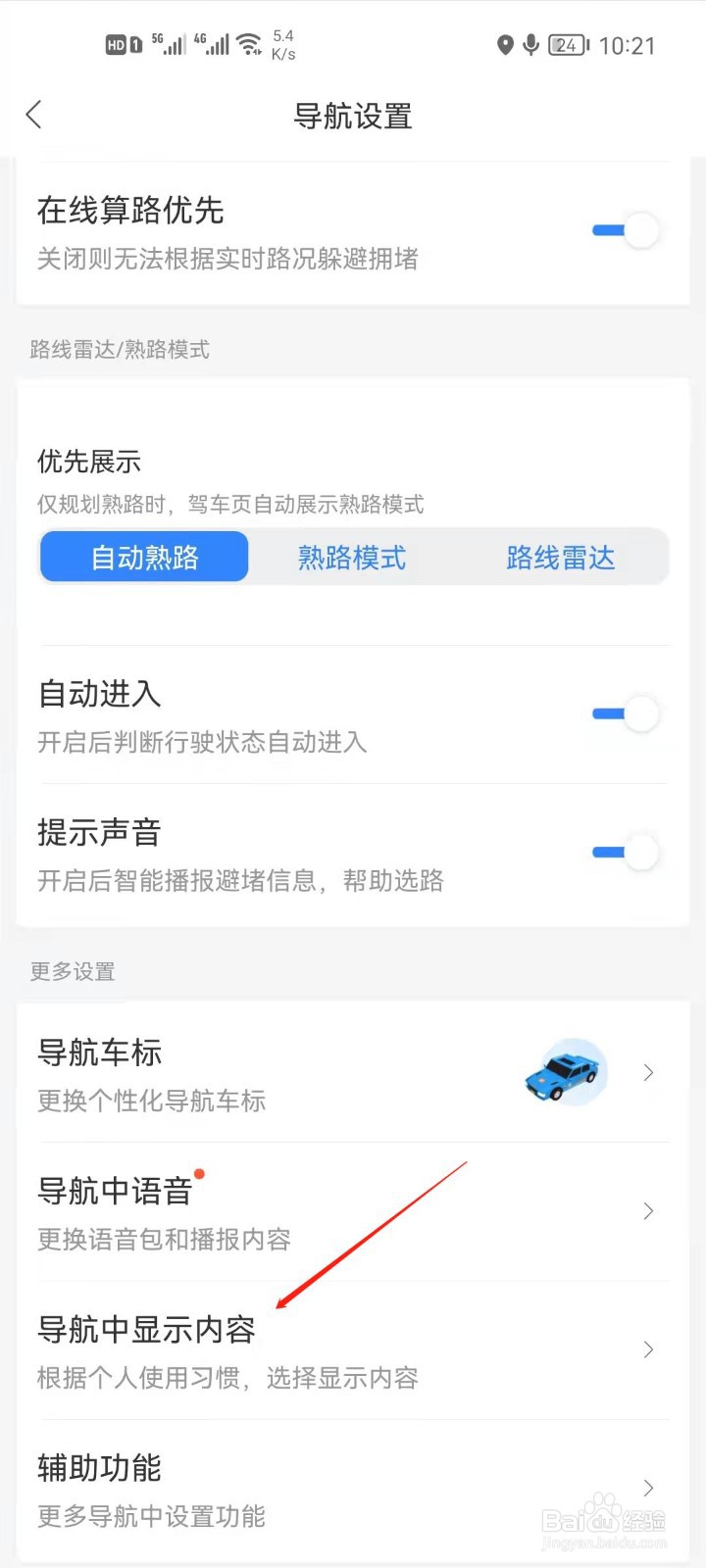Turn off the 提示声音 switch

point(626,853)
